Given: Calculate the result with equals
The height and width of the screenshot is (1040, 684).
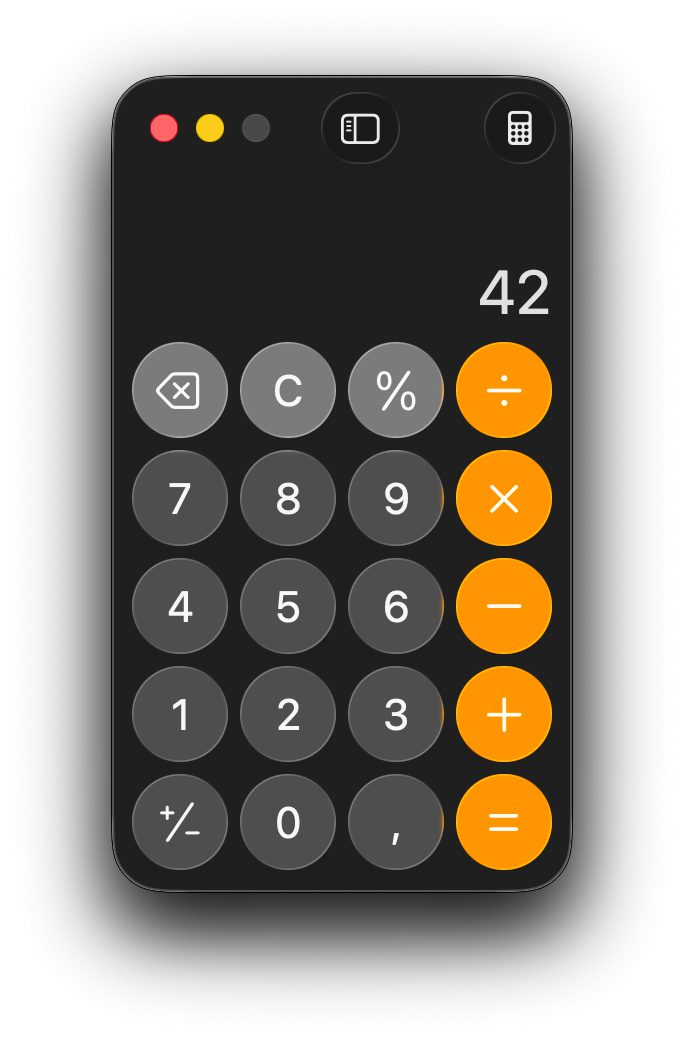Looking at the screenshot, I should pos(504,822).
